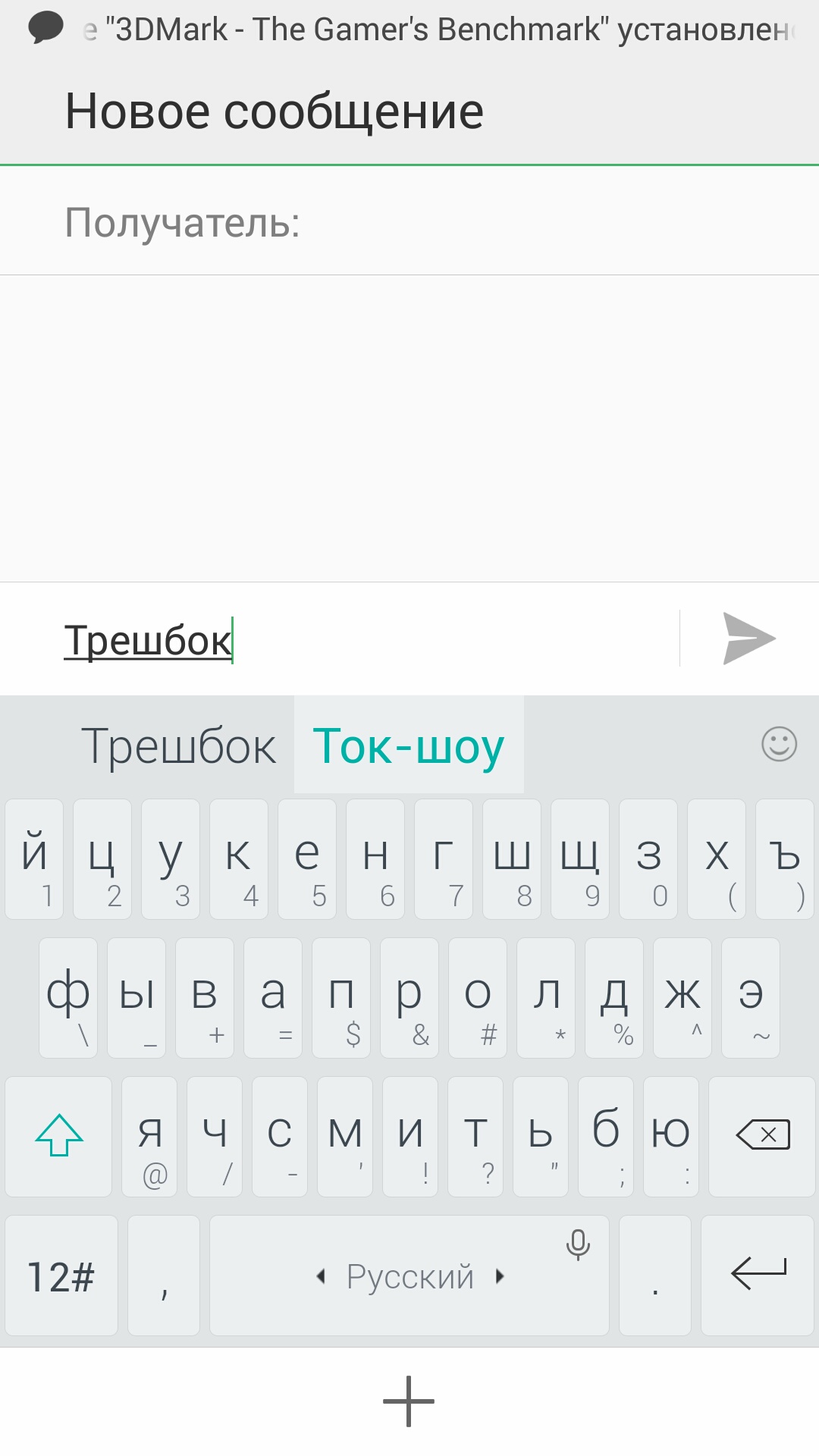Image resolution: width=819 pixels, height=1456 pixels.
Task: Type the comma key
Action: 164,1276
